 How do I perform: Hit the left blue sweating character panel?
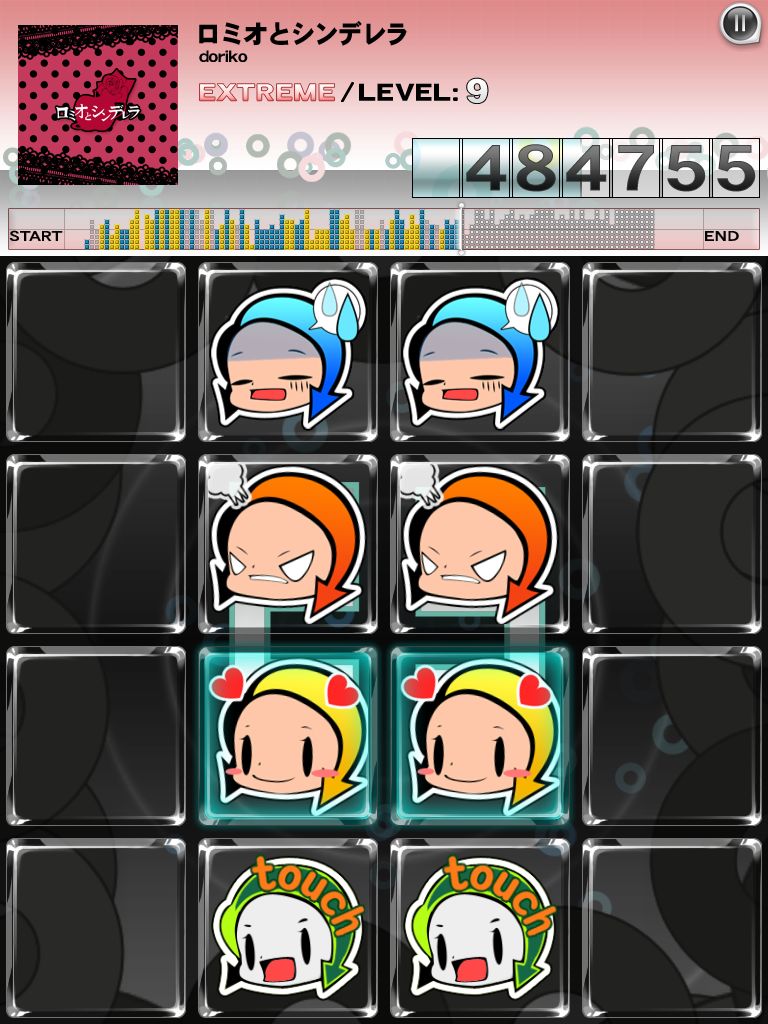[287, 352]
